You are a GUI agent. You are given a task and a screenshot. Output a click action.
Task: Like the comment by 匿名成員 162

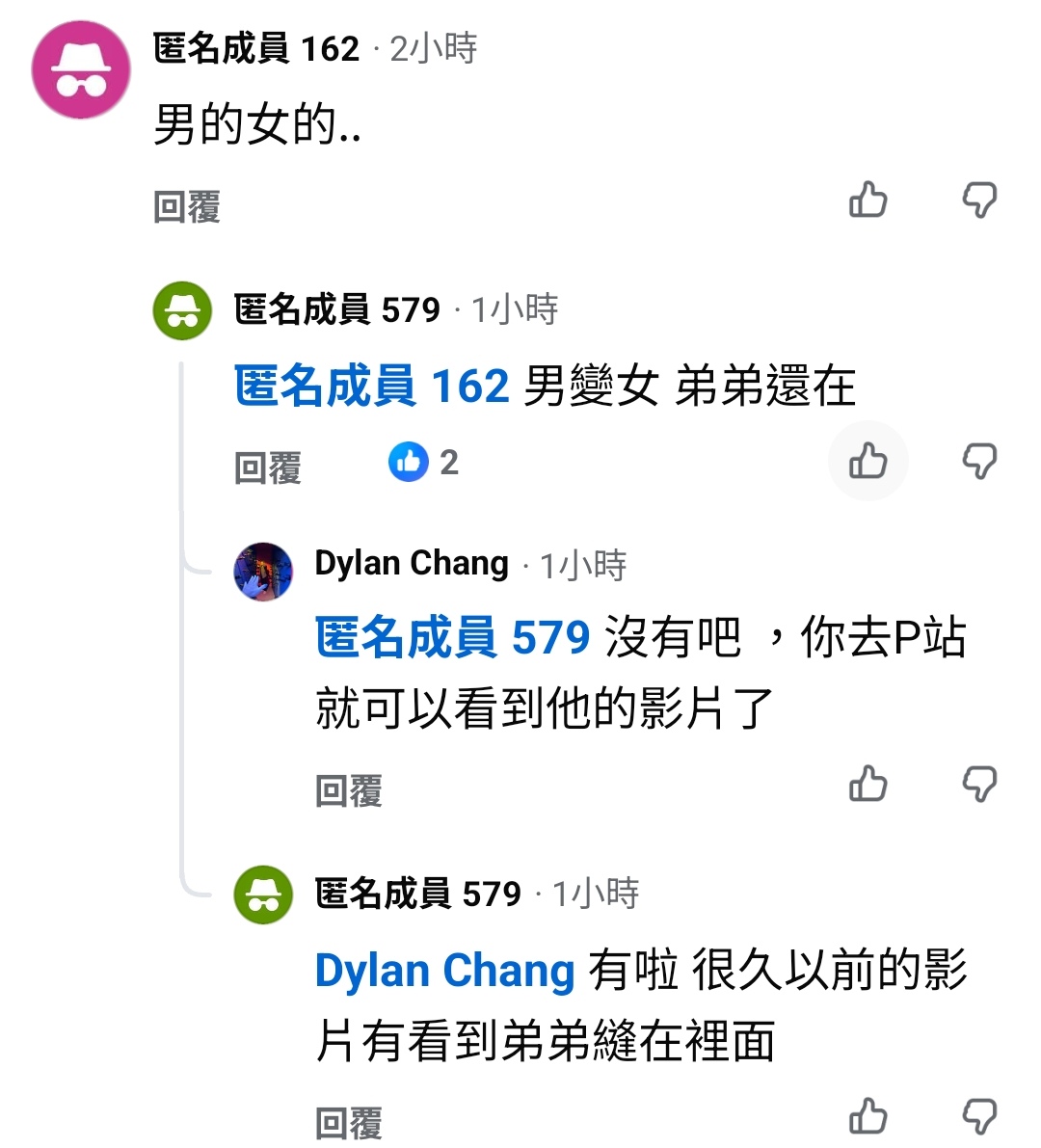pyautogui.click(x=867, y=200)
